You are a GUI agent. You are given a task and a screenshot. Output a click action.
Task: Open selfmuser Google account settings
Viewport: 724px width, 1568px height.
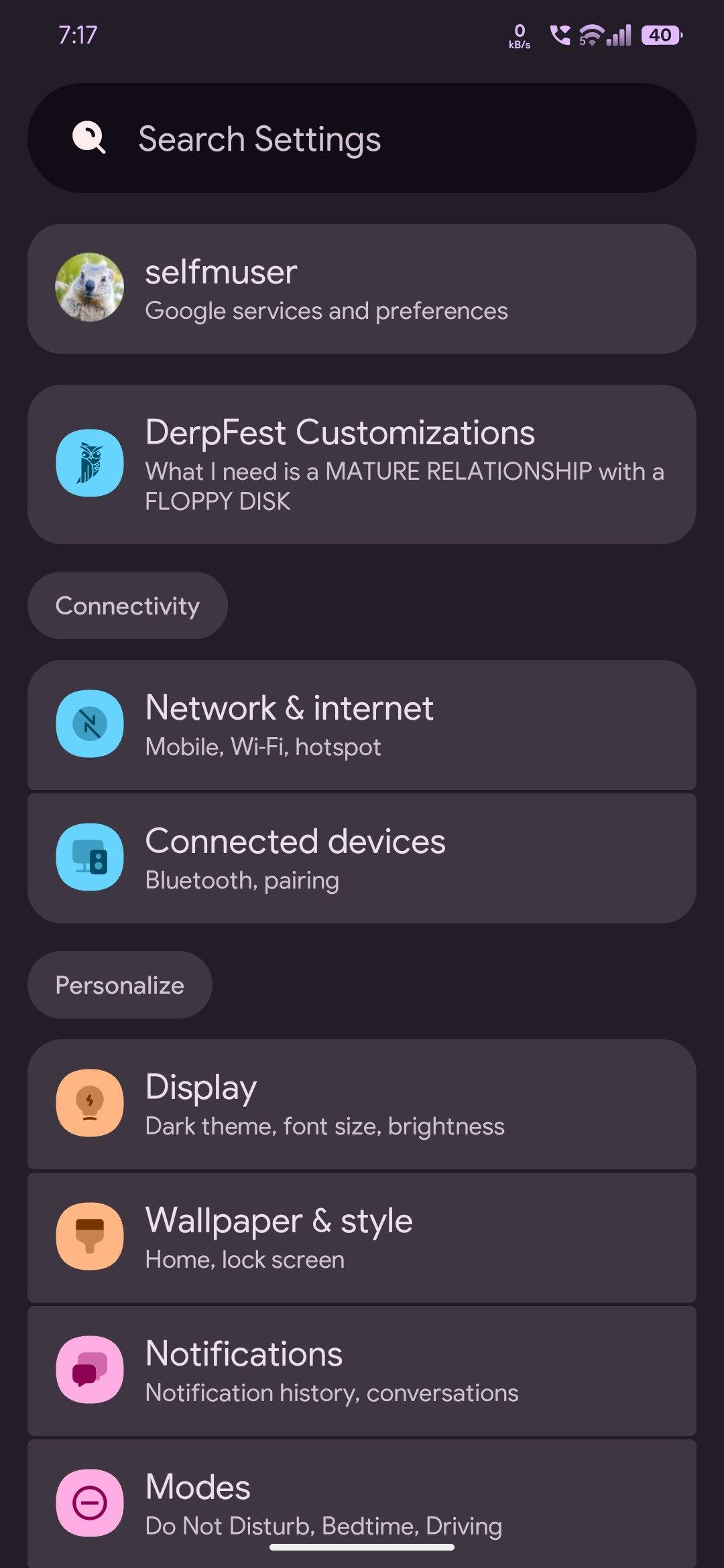tap(362, 289)
